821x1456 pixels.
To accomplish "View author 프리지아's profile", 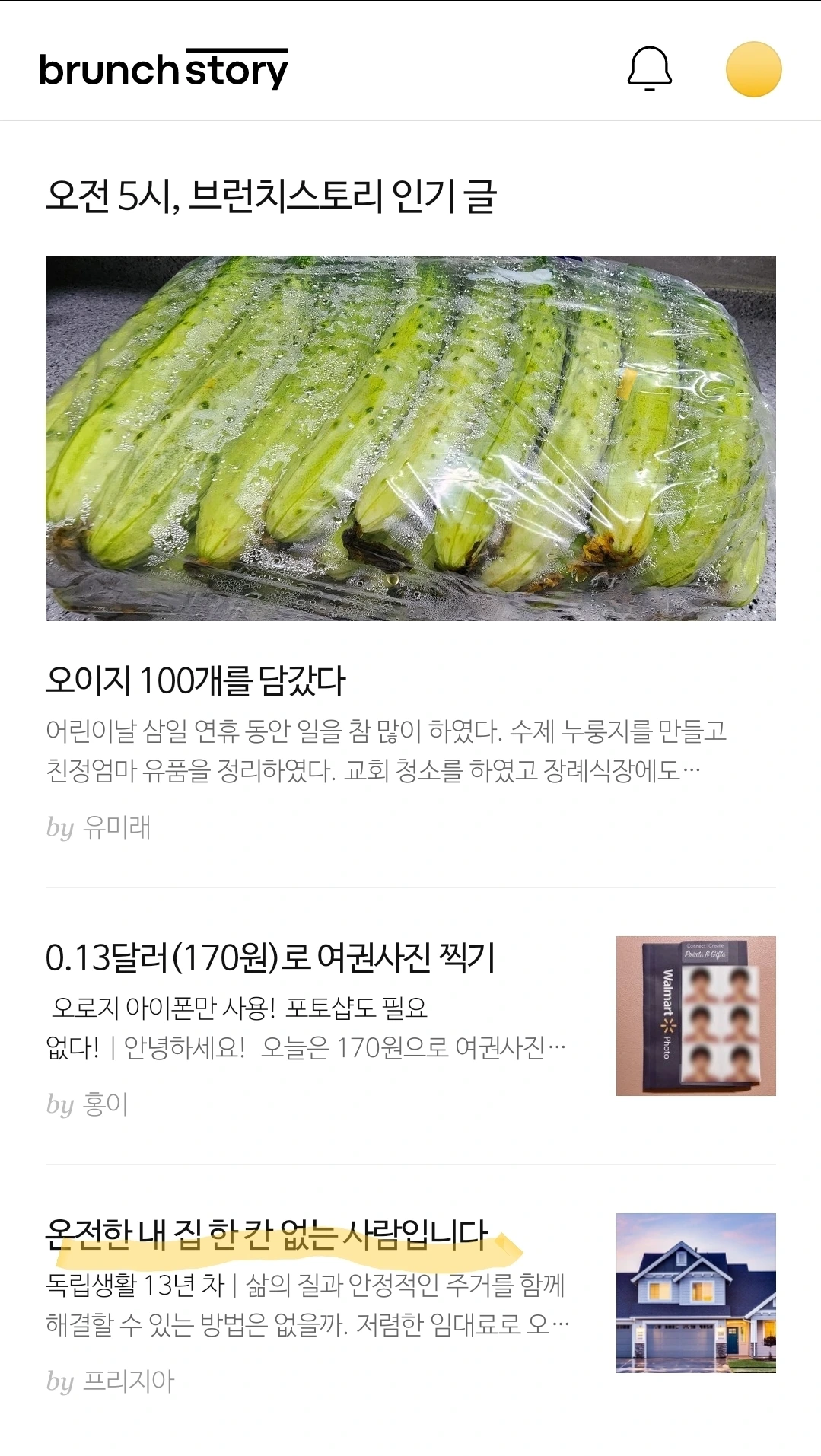I will coord(128,1381).
